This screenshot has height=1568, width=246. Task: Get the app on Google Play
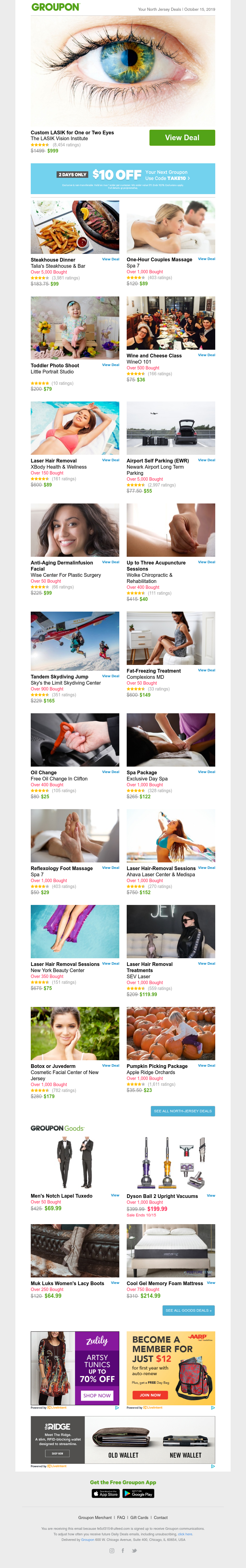[x=138, y=1493]
